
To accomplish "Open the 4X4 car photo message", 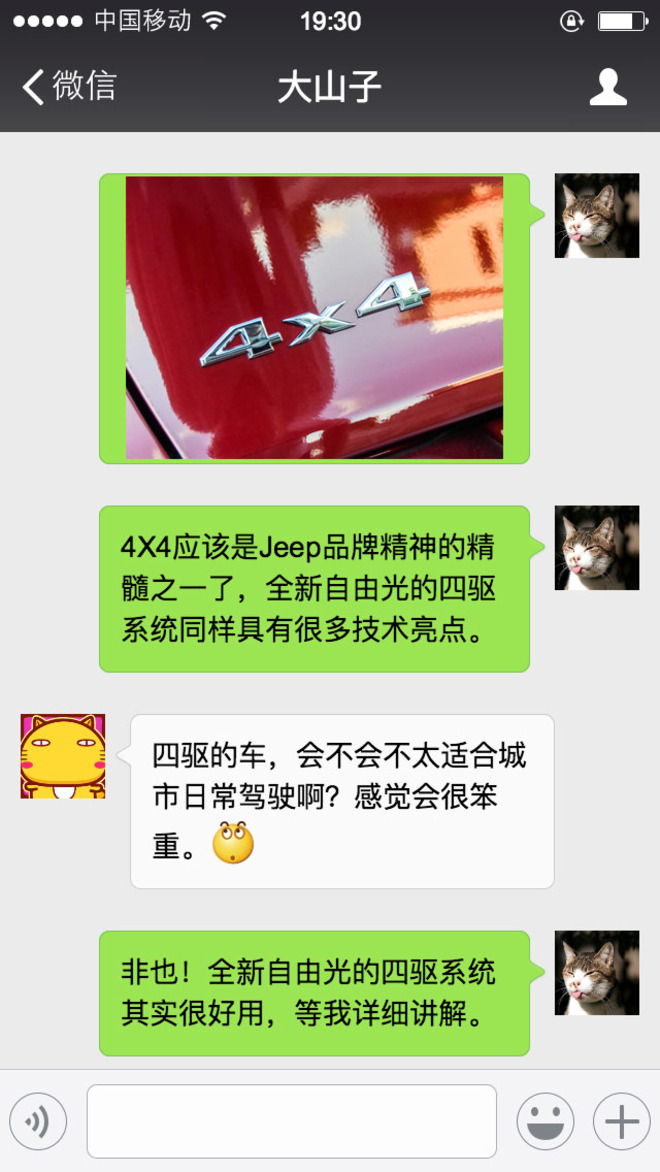I will click(x=314, y=318).
